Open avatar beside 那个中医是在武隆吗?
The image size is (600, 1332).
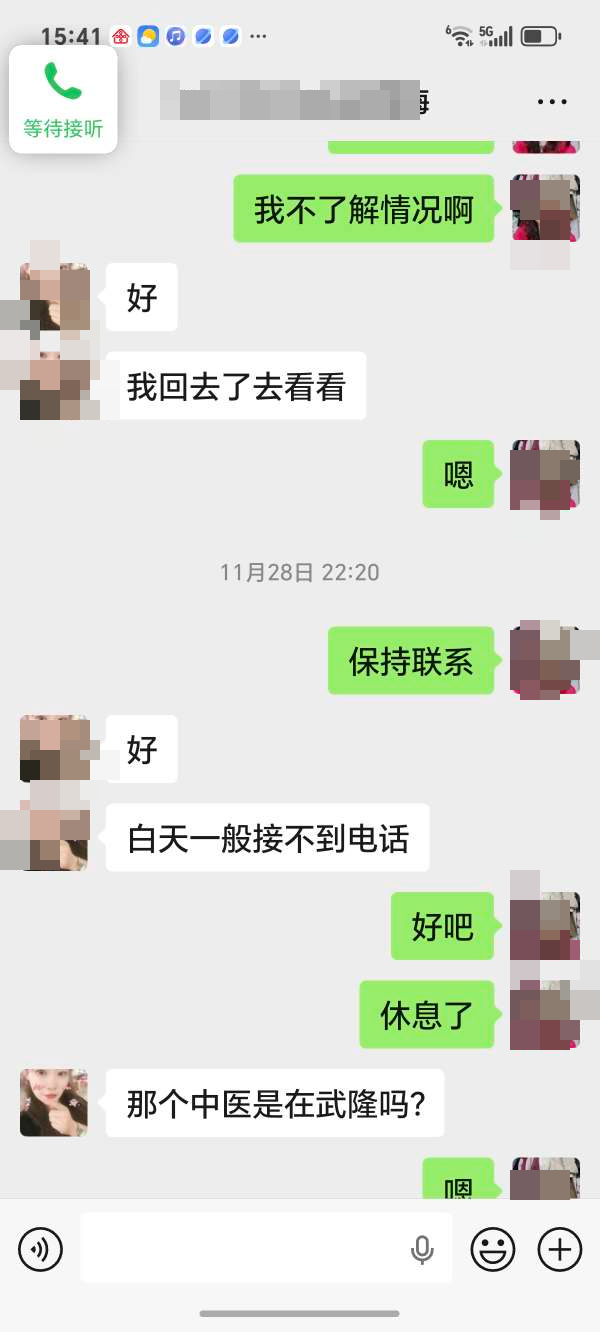54,1102
